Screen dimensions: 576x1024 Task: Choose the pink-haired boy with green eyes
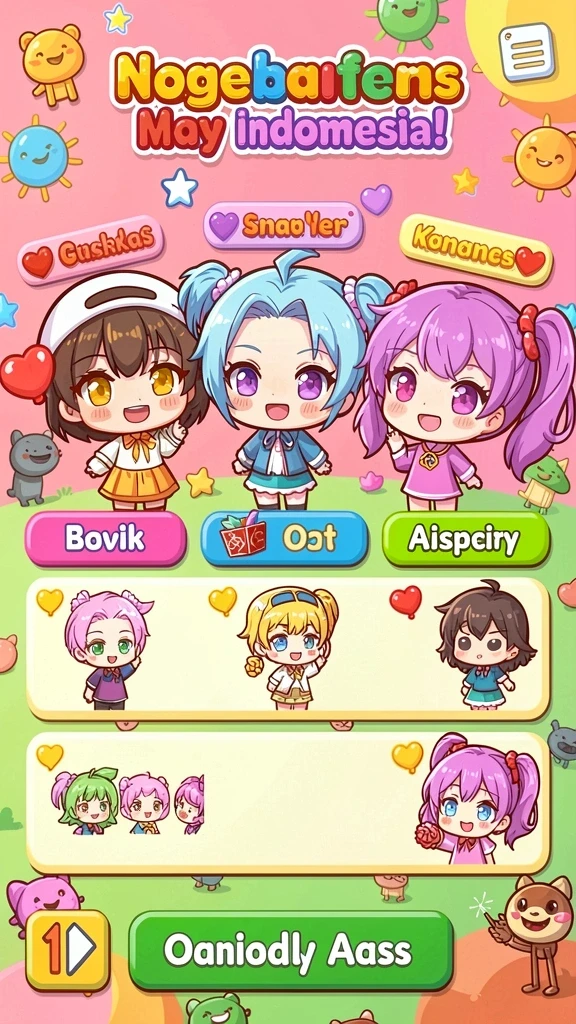point(107,650)
